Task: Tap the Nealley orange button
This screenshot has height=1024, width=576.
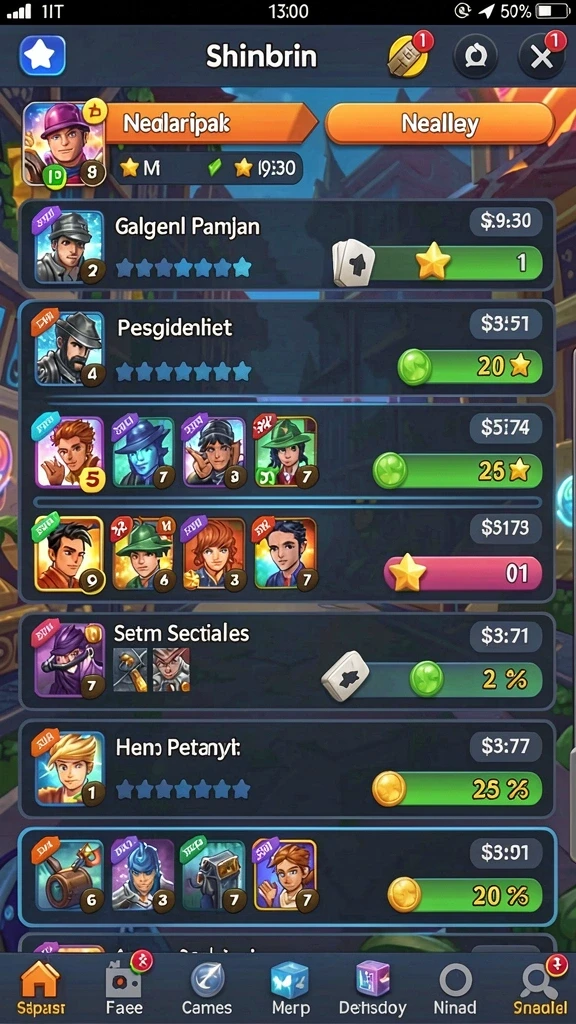Action: point(440,123)
